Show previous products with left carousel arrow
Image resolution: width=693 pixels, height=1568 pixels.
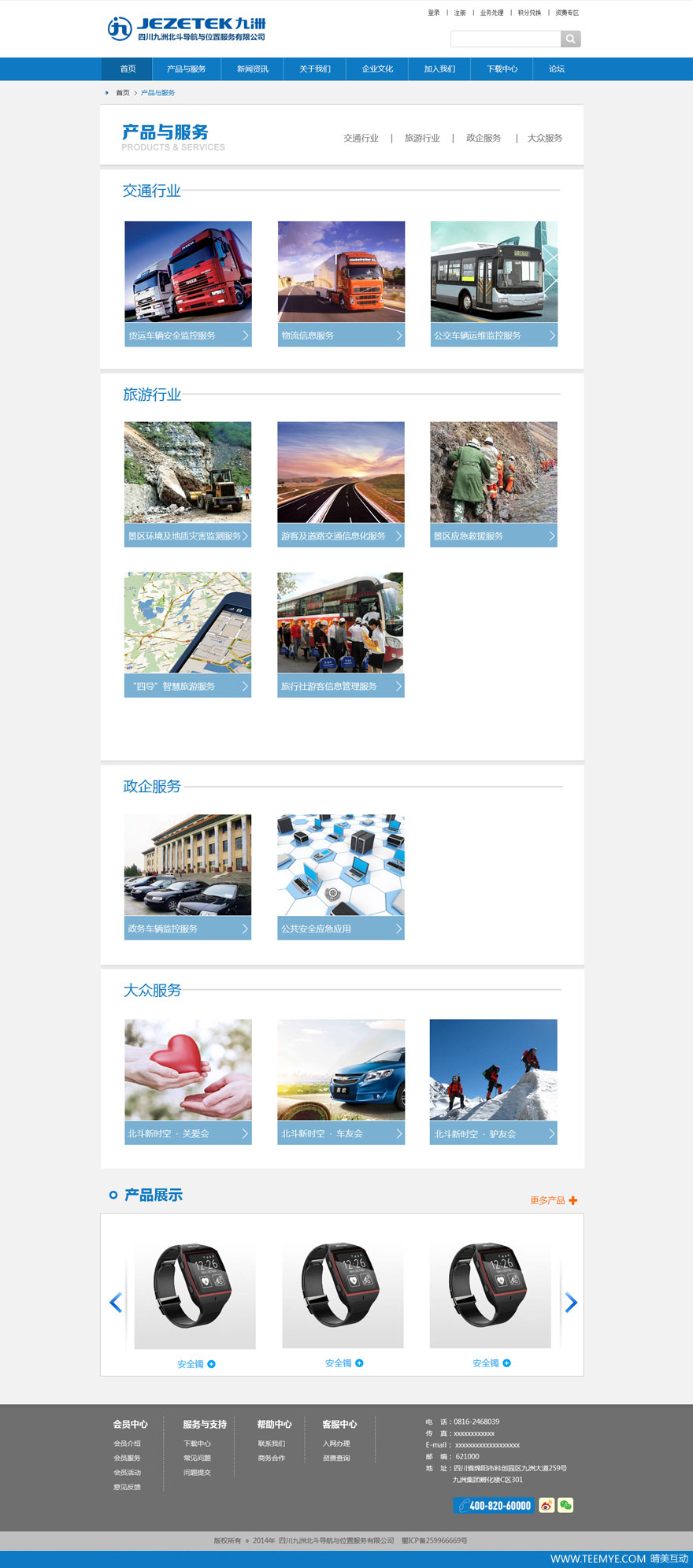pyautogui.click(x=116, y=1303)
